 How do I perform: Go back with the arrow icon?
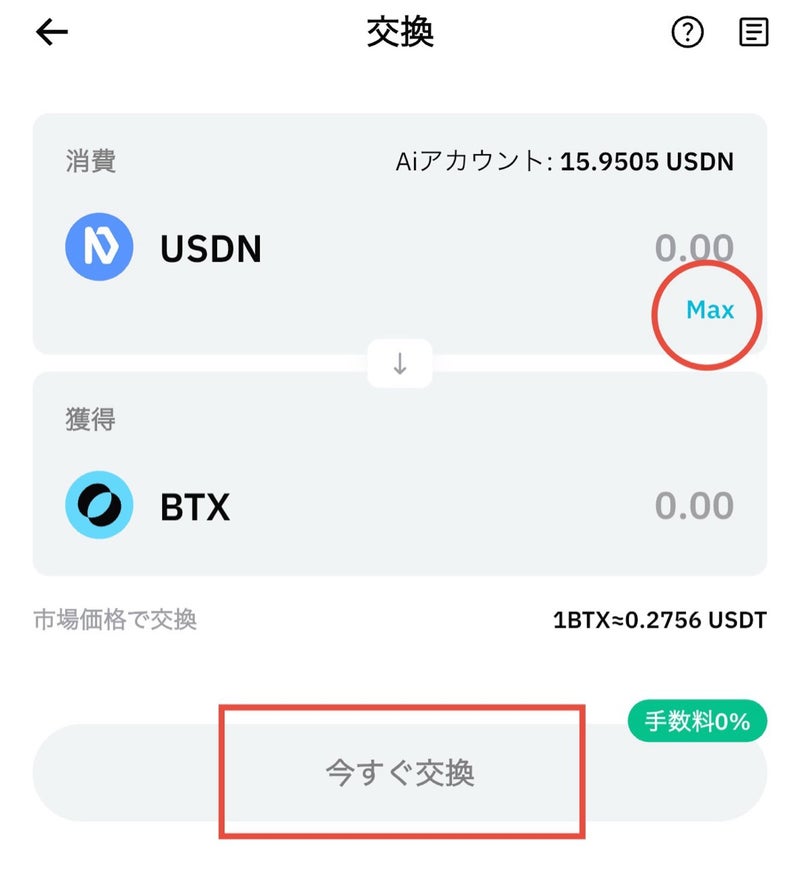(52, 33)
